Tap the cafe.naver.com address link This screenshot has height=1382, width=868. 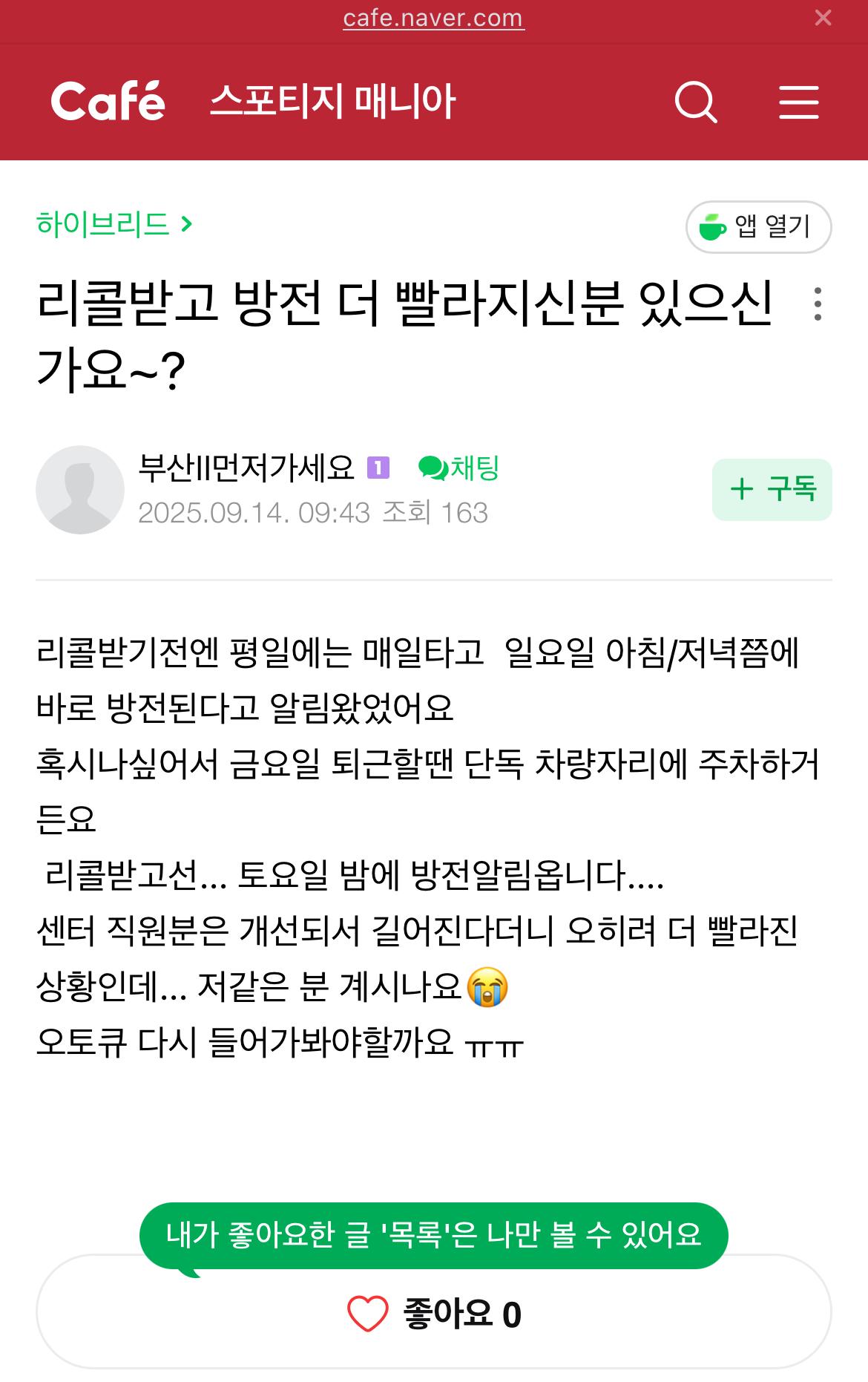coord(433,18)
